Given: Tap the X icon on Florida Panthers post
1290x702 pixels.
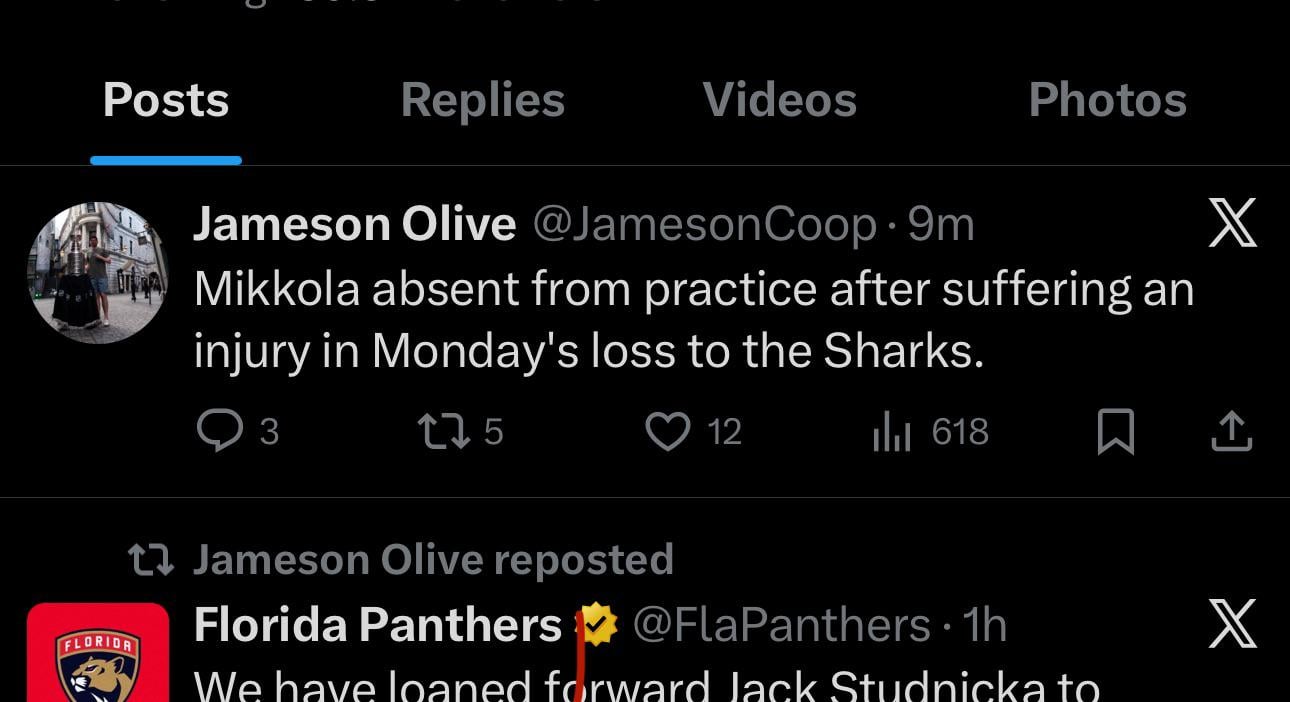Looking at the screenshot, I should (x=1232, y=624).
